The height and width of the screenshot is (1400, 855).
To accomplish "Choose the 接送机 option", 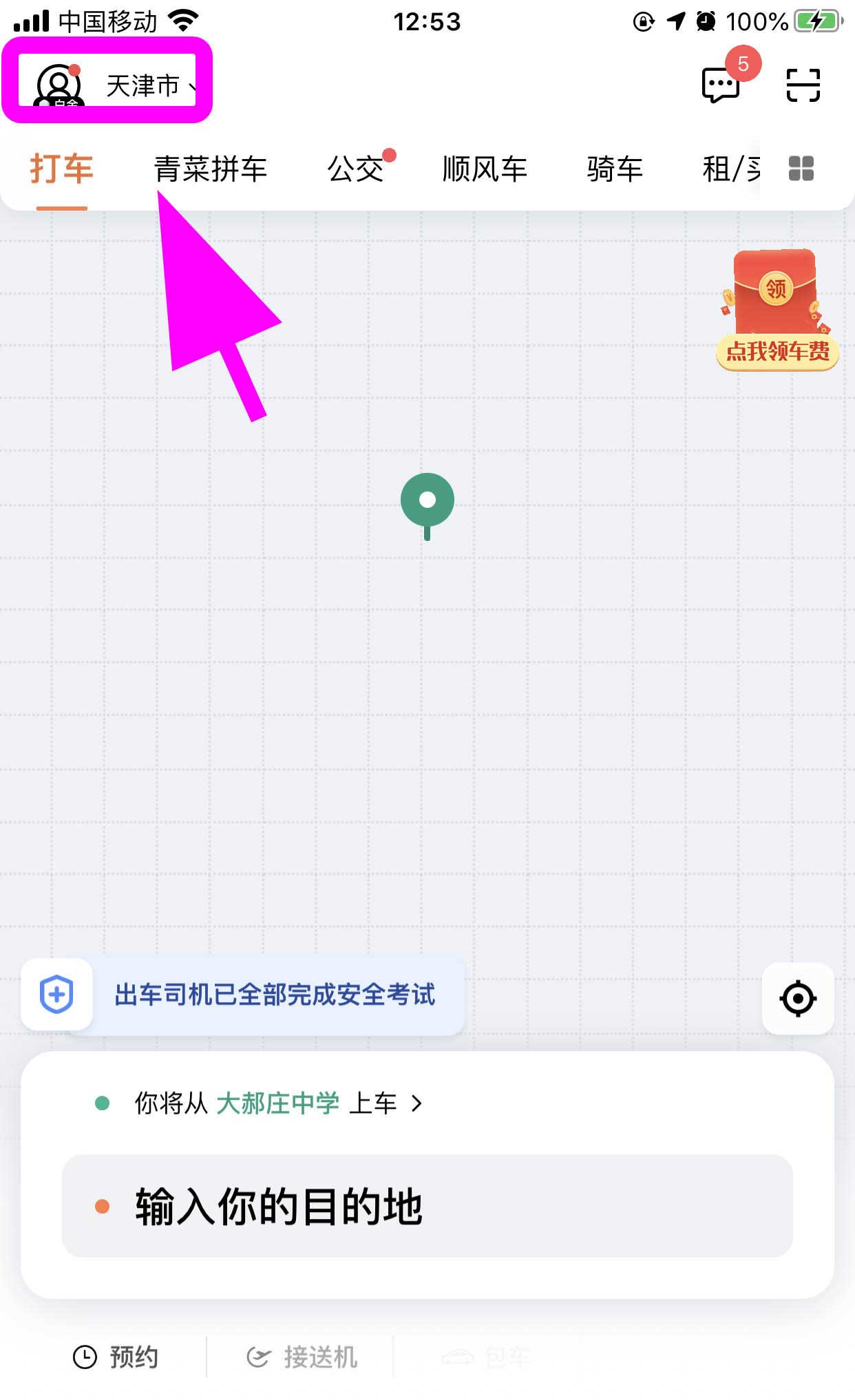I will pyautogui.click(x=303, y=1357).
